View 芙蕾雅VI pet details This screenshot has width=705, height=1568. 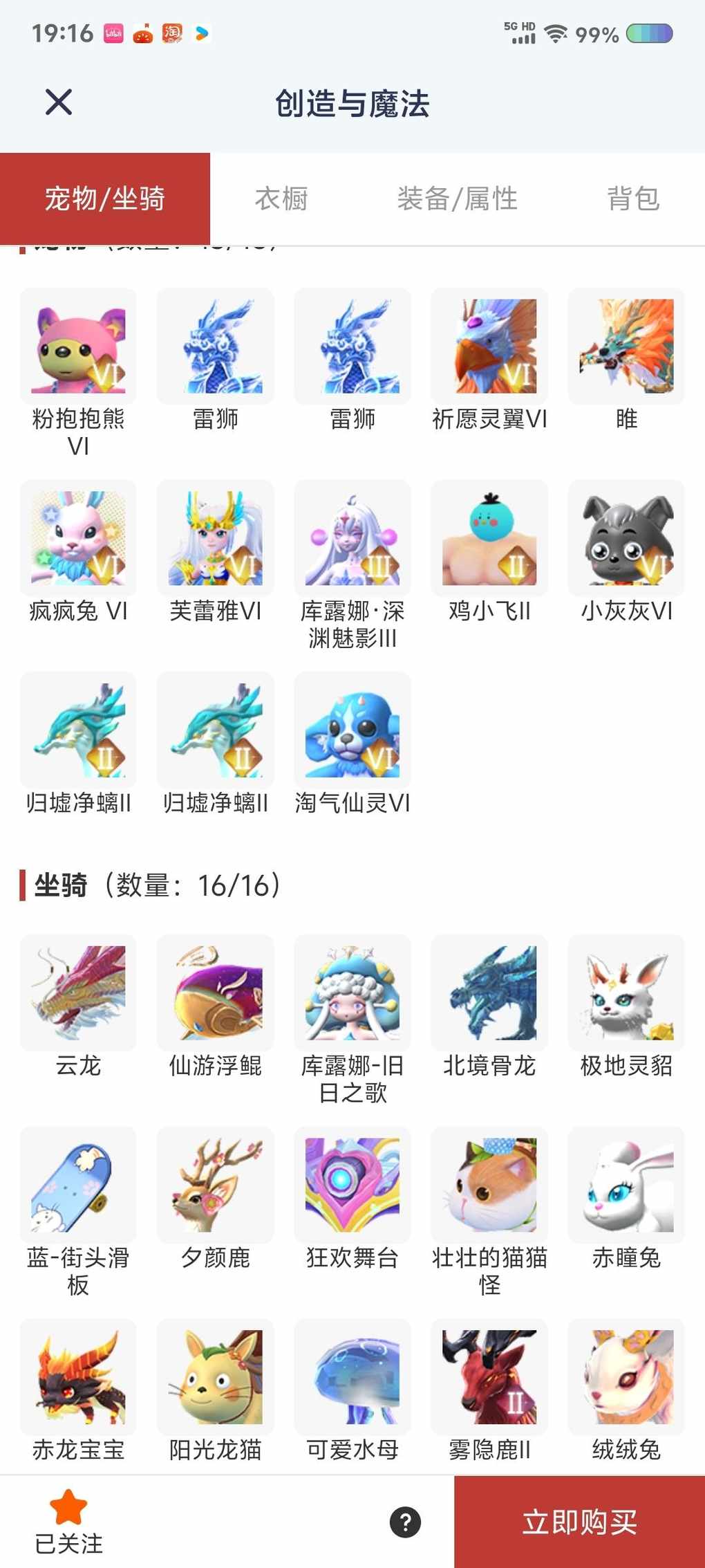click(x=215, y=539)
